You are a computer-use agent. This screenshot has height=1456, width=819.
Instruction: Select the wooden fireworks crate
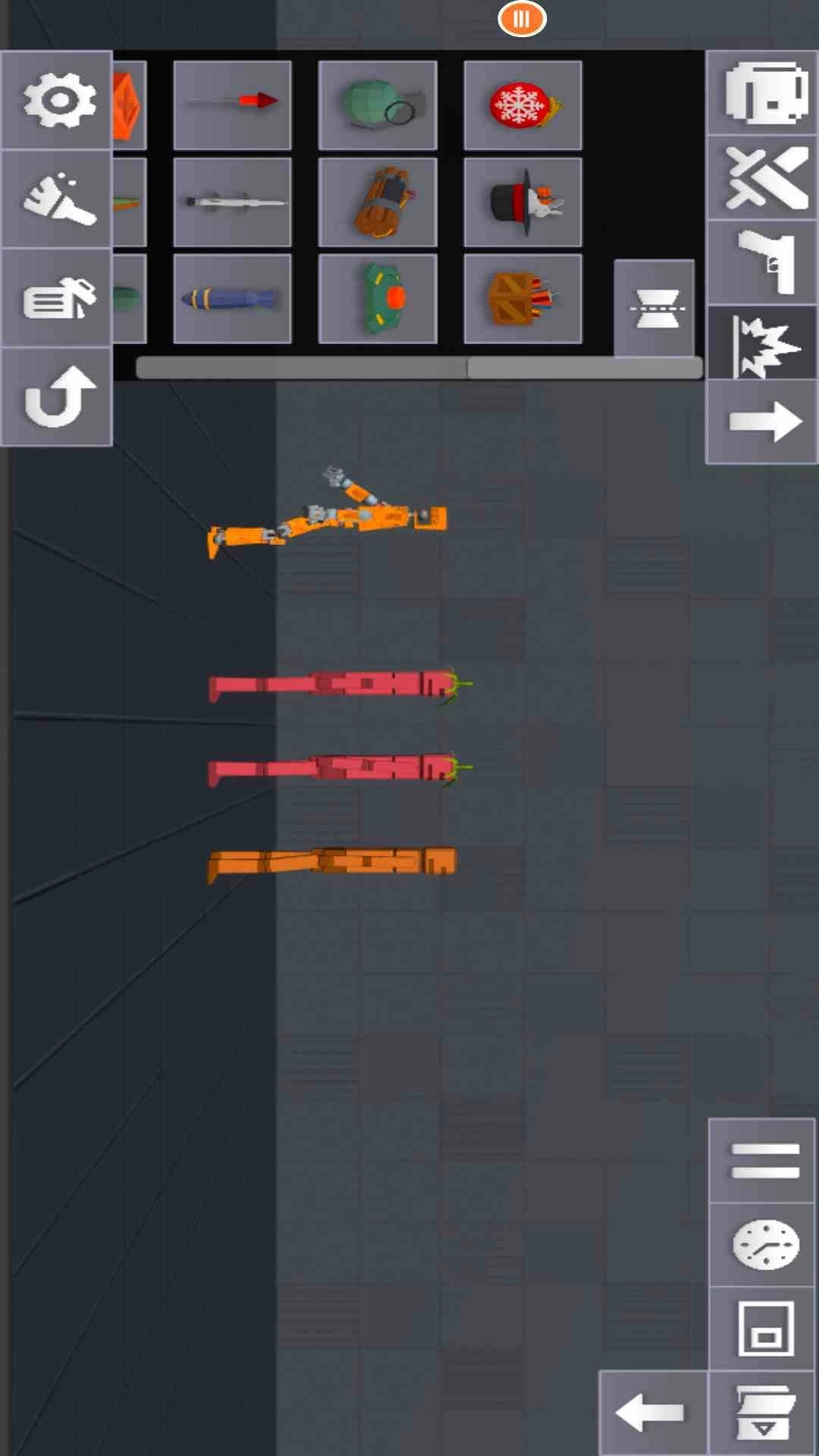point(522,299)
